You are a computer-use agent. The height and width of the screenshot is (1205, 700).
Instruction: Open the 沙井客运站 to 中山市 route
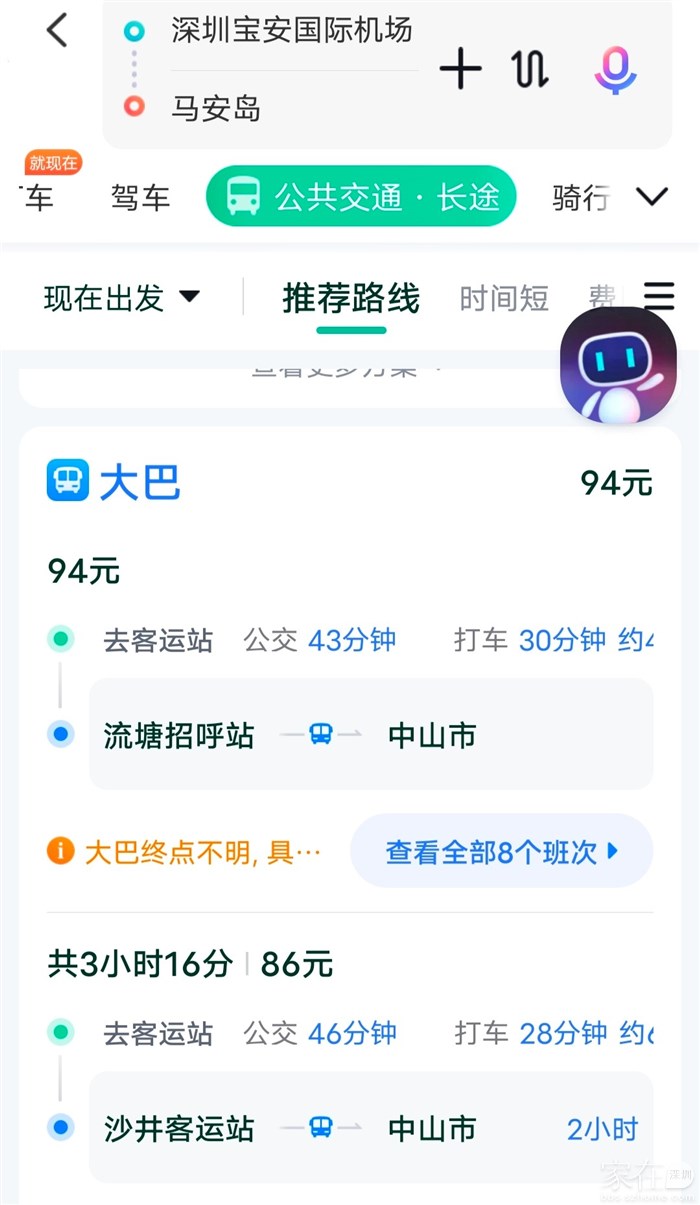tap(371, 1129)
